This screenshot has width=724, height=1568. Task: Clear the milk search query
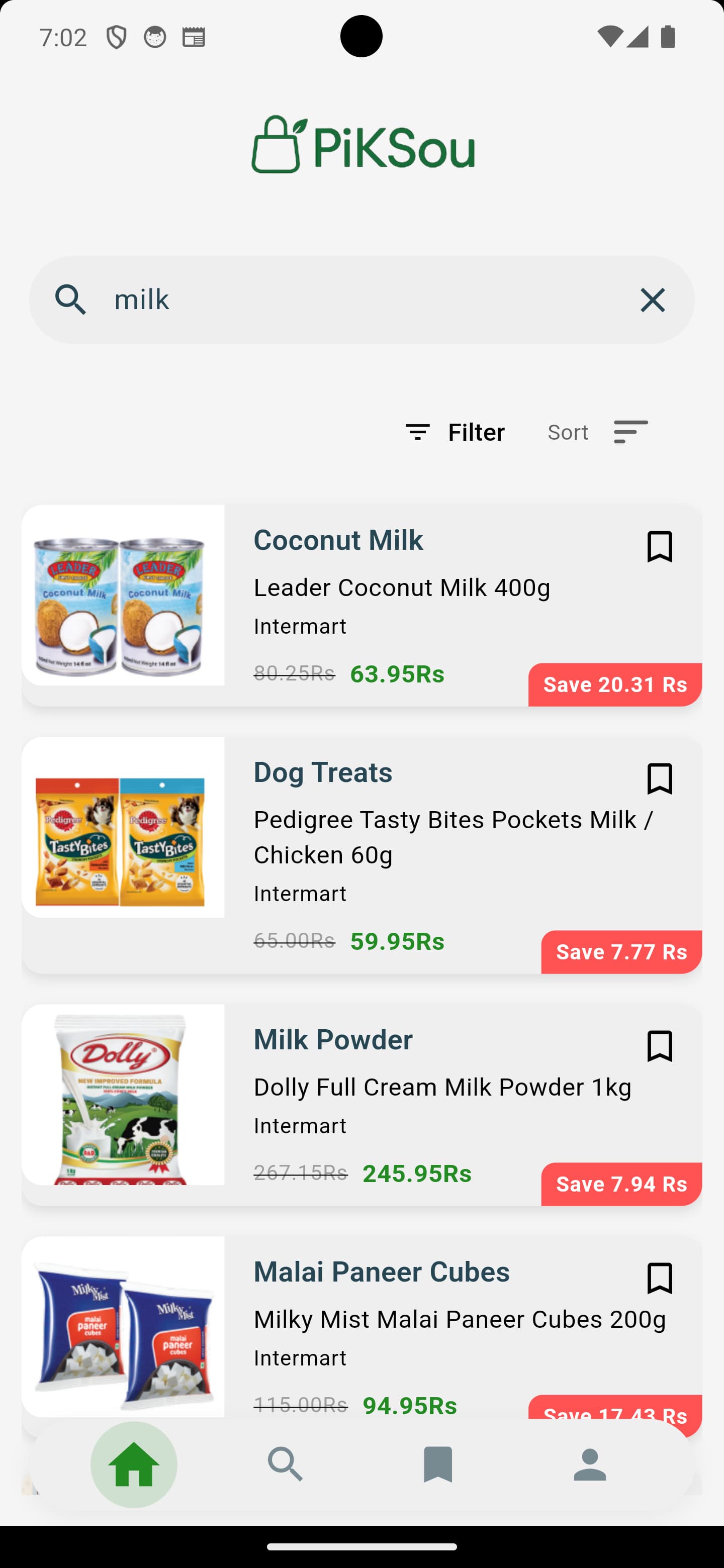pyautogui.click(x=652, y=300)
